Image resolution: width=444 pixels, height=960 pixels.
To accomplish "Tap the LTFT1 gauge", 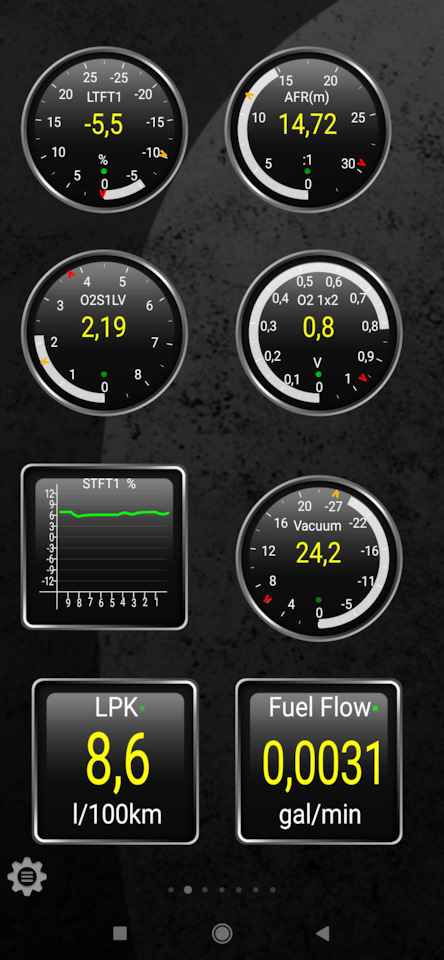I will pyautogui.click(x=104, y=130).
